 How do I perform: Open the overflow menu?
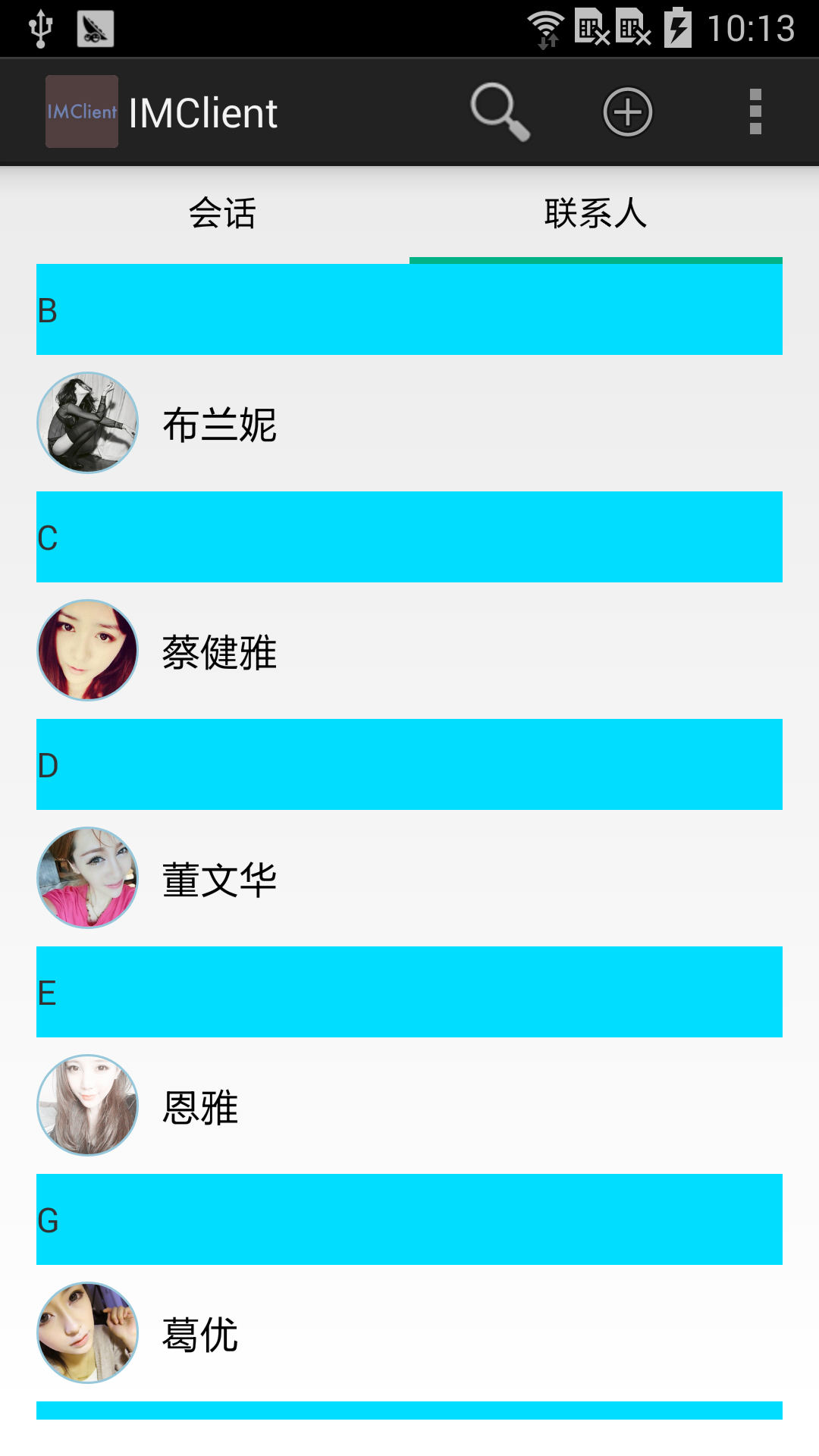[x=755, y=112]
